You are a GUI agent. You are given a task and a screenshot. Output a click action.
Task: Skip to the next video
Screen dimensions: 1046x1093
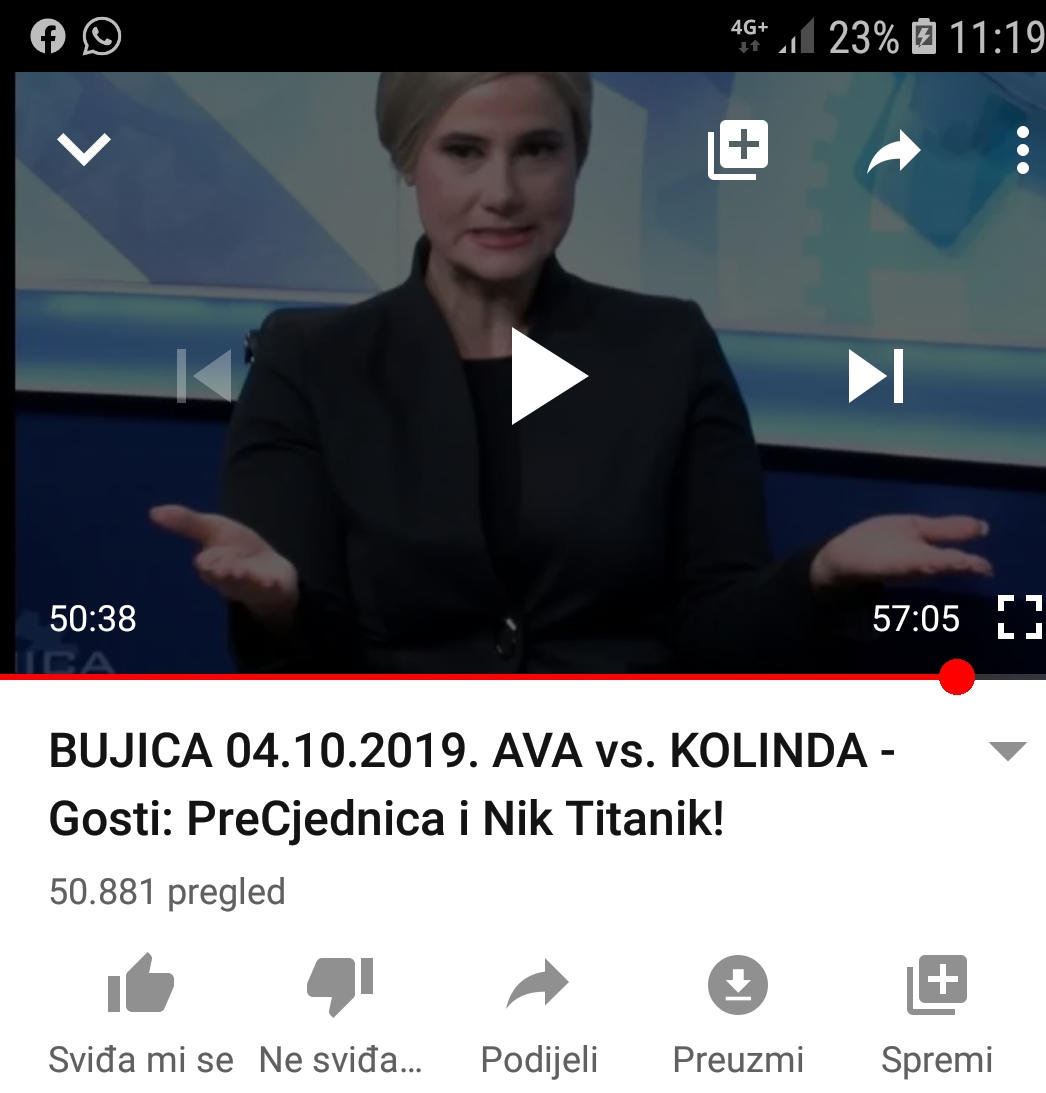(876, 376)
